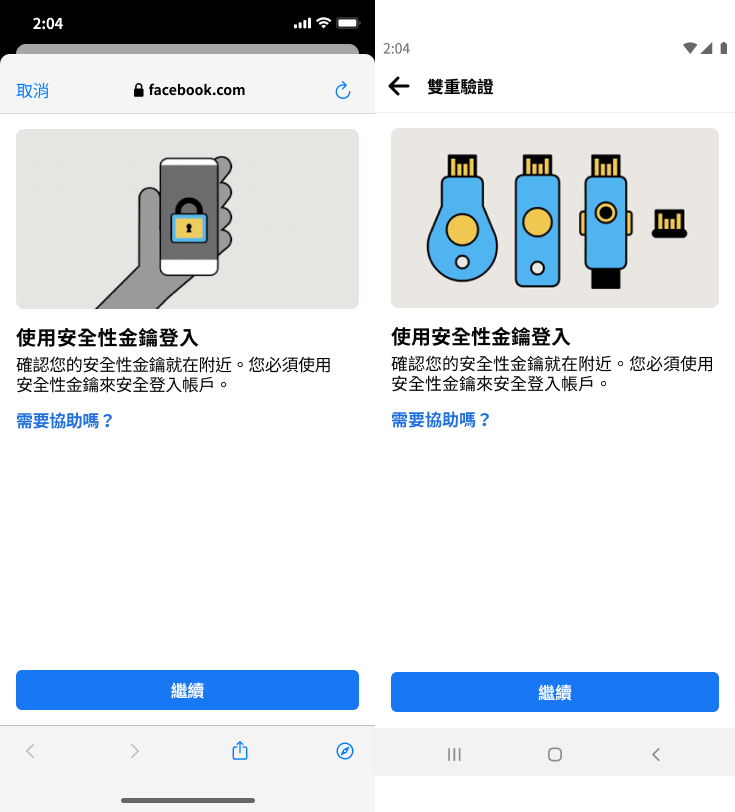Share the facebook.com page
Viewport: 735px width, 812px height.
tap(240, 751)
